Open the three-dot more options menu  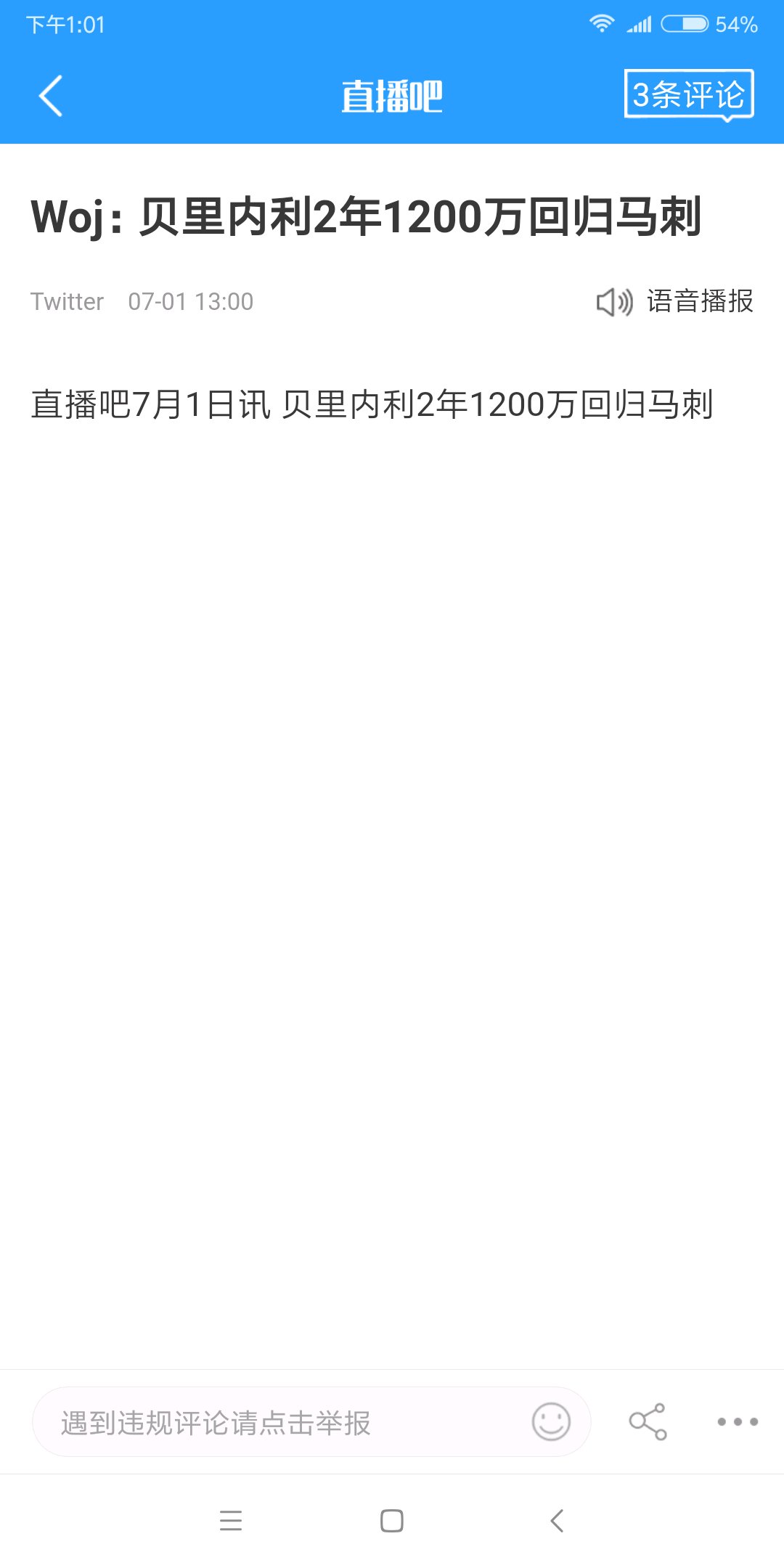point(738,1421)
